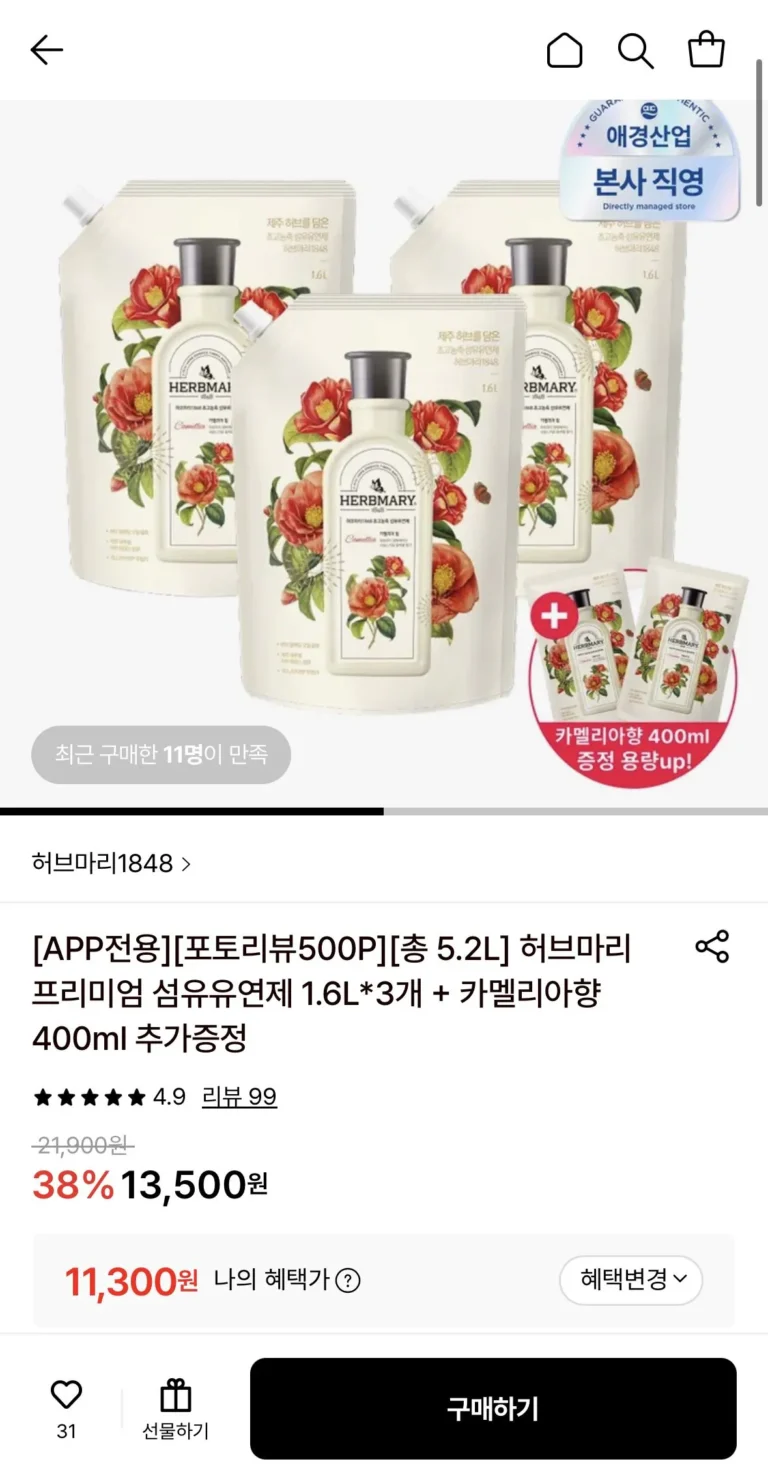Open the search magnifier
The height and width of the screenshot is (1483, 768).
pos(635,50)
